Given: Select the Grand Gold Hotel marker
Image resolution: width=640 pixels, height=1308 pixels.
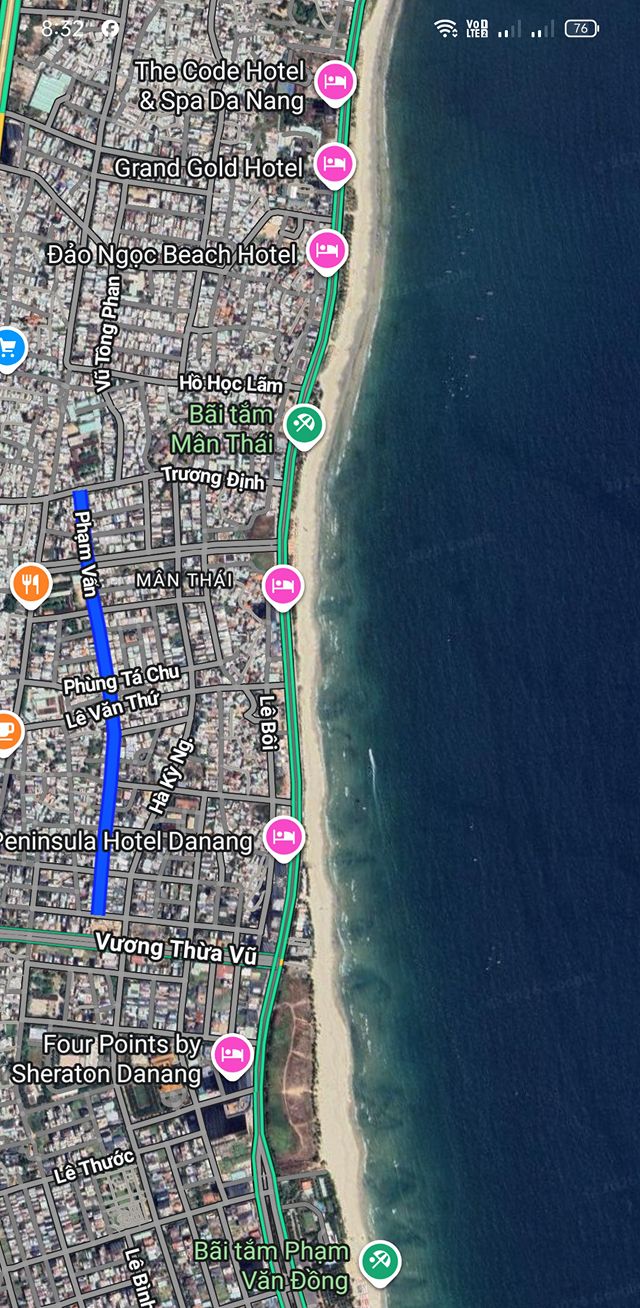Looking at the screenshot, I should 334,165.
